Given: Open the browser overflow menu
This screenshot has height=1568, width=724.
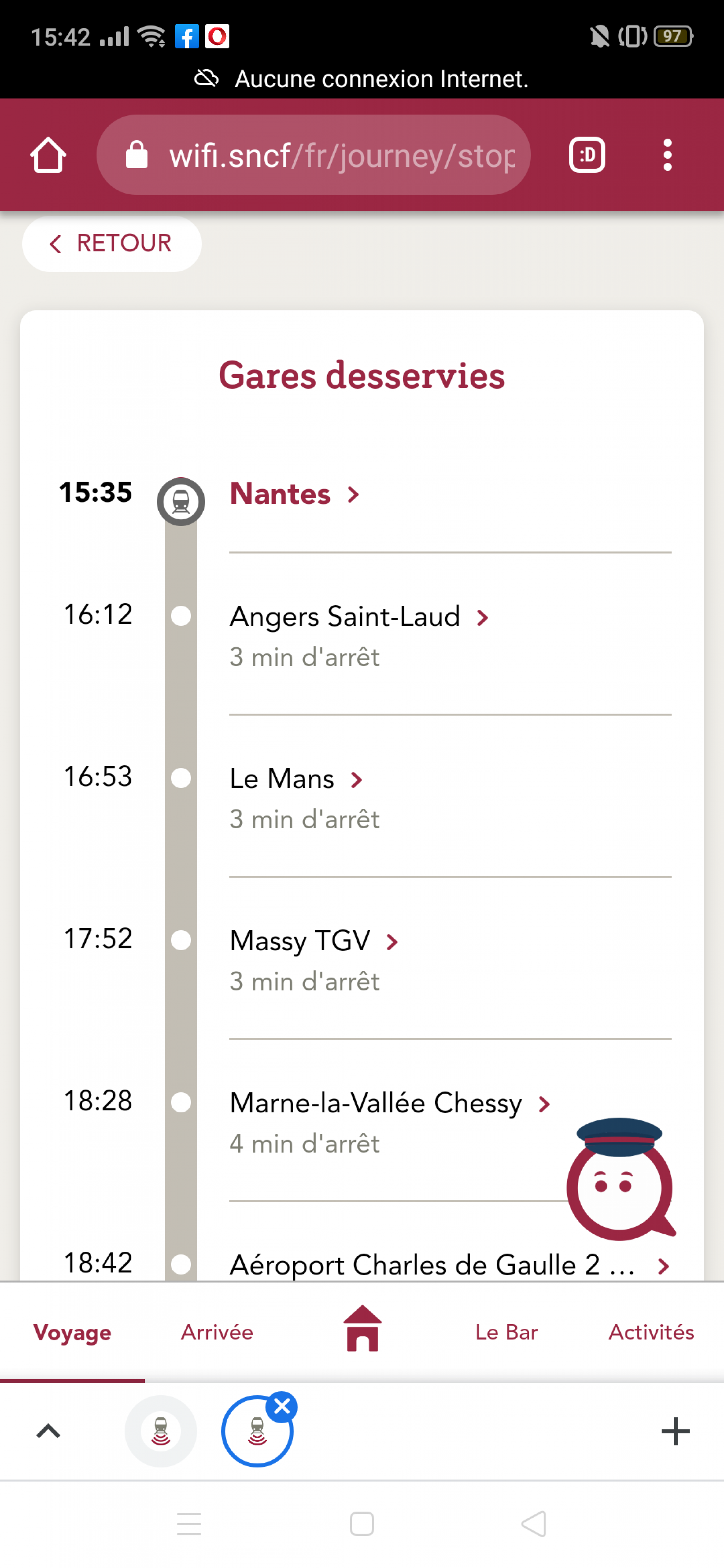Looking at the screenshot, I should pos(668,155).
